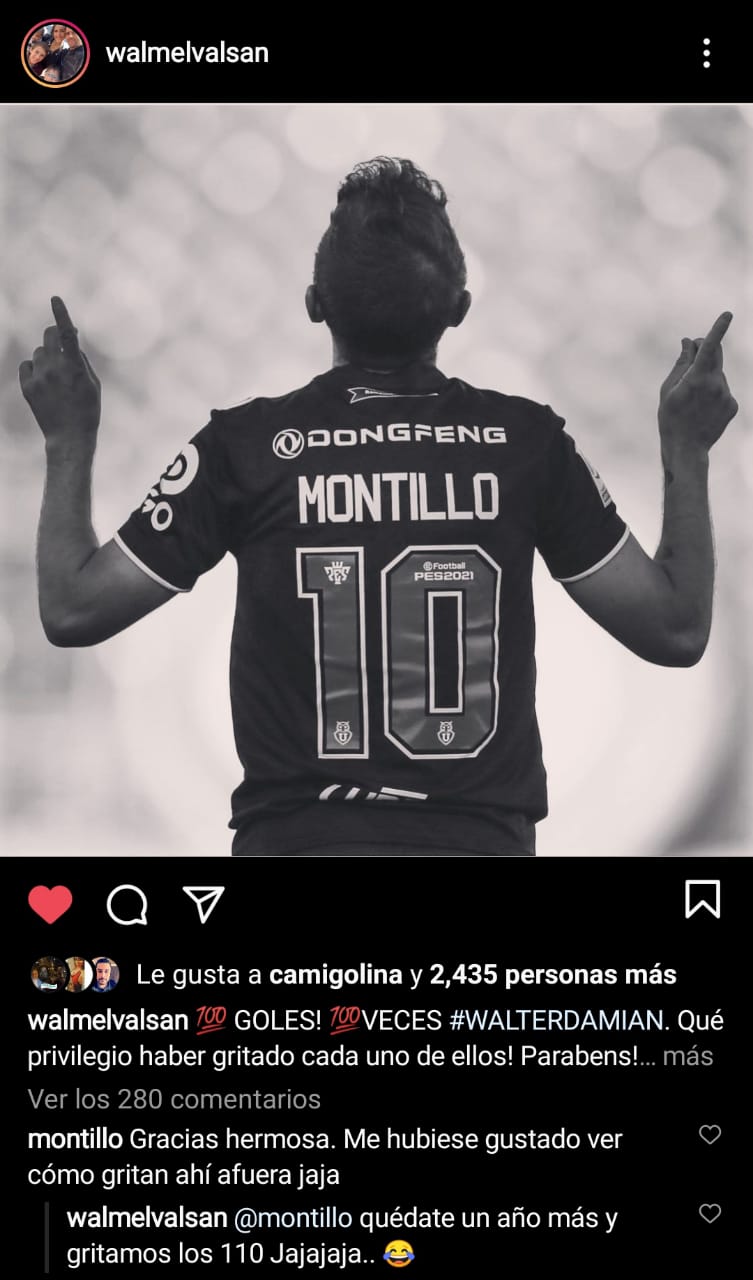
Task: Save the post with the bookmark icon
Action: (703, 899)
